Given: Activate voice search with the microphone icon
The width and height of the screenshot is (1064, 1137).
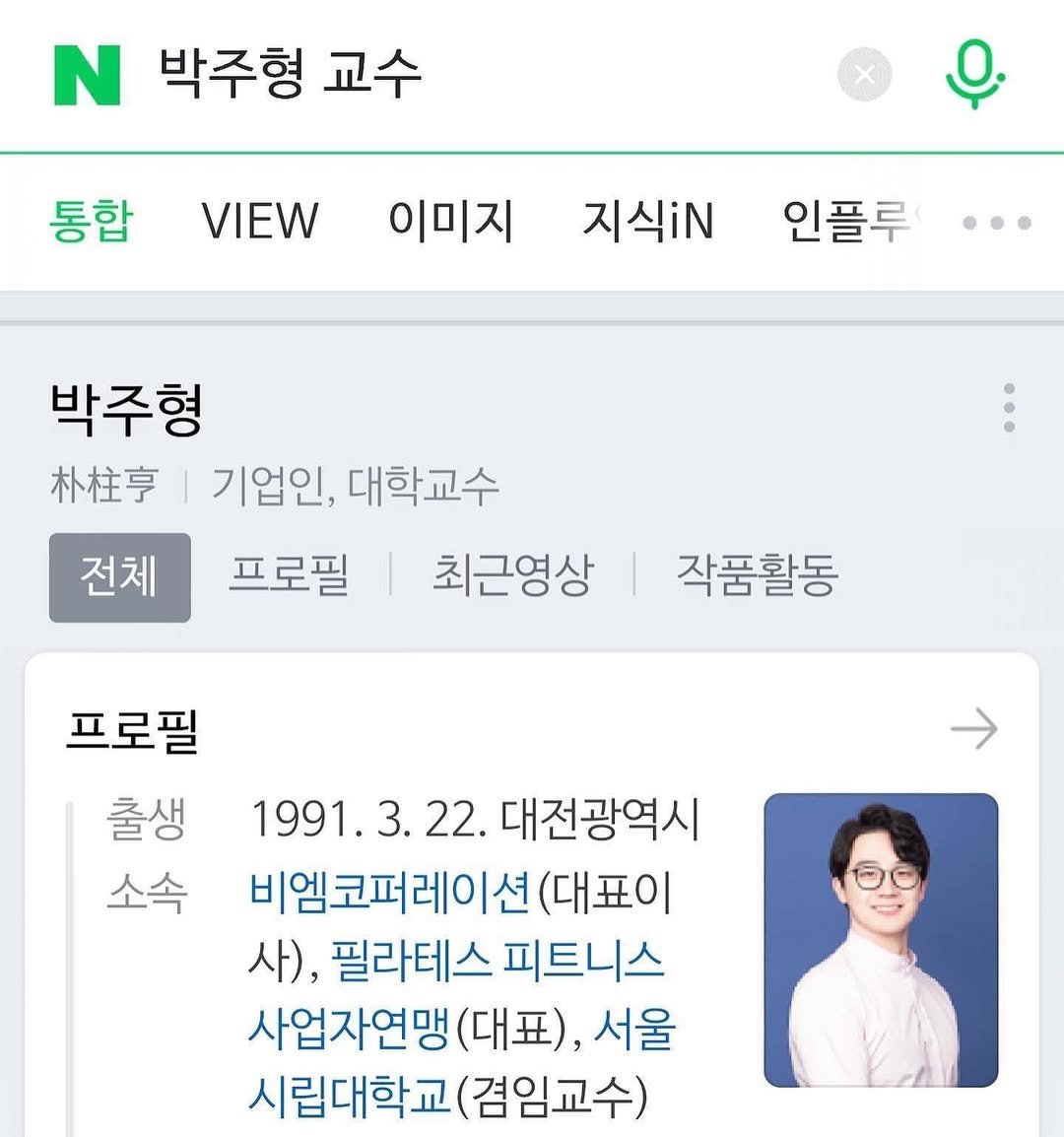Looking at the screenshot, I should pyautogui.click(x=975, y=74).
